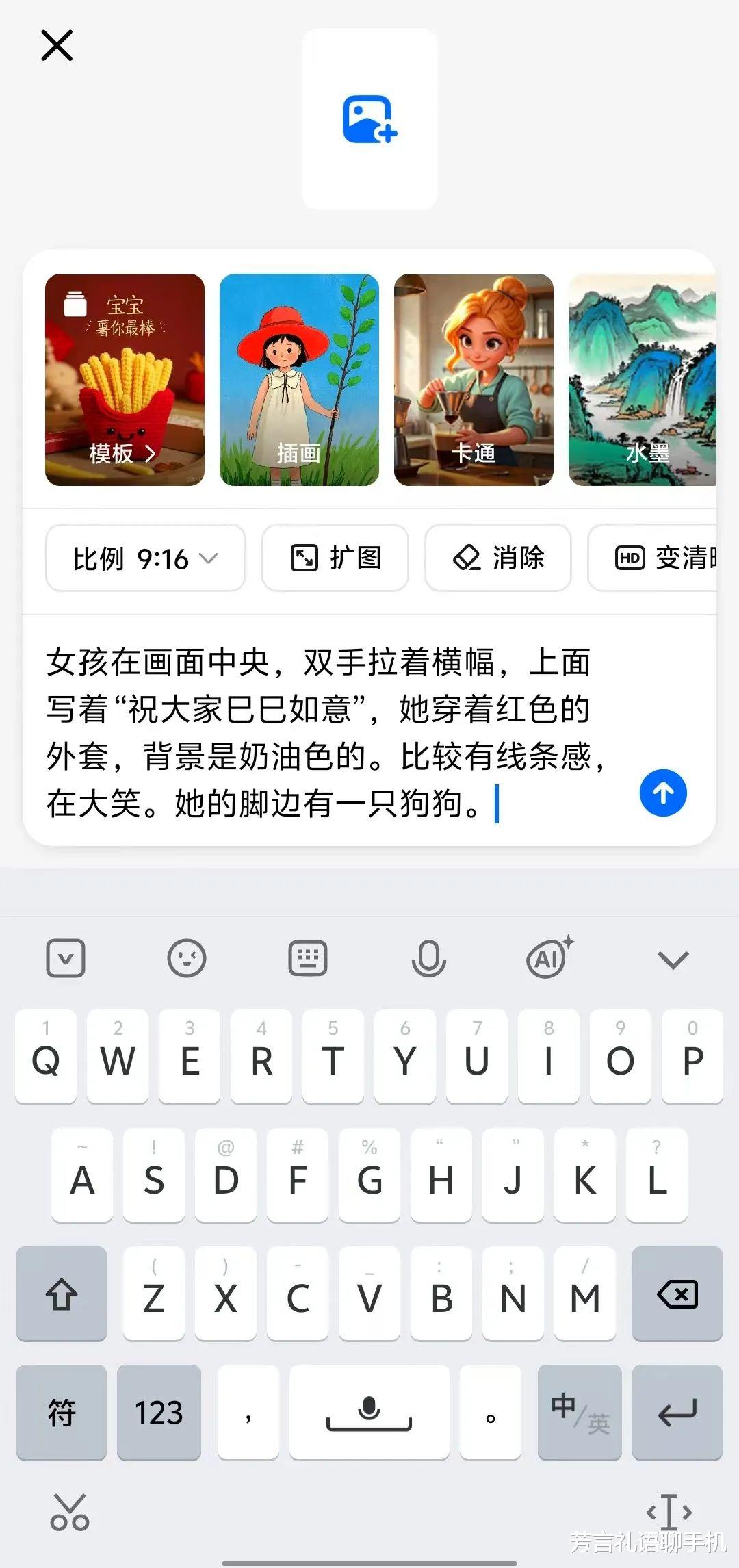Viewport: 739px width, 1568px height.
Task: Open the 符 symbols keyboard
Action: pos(62,1412)
